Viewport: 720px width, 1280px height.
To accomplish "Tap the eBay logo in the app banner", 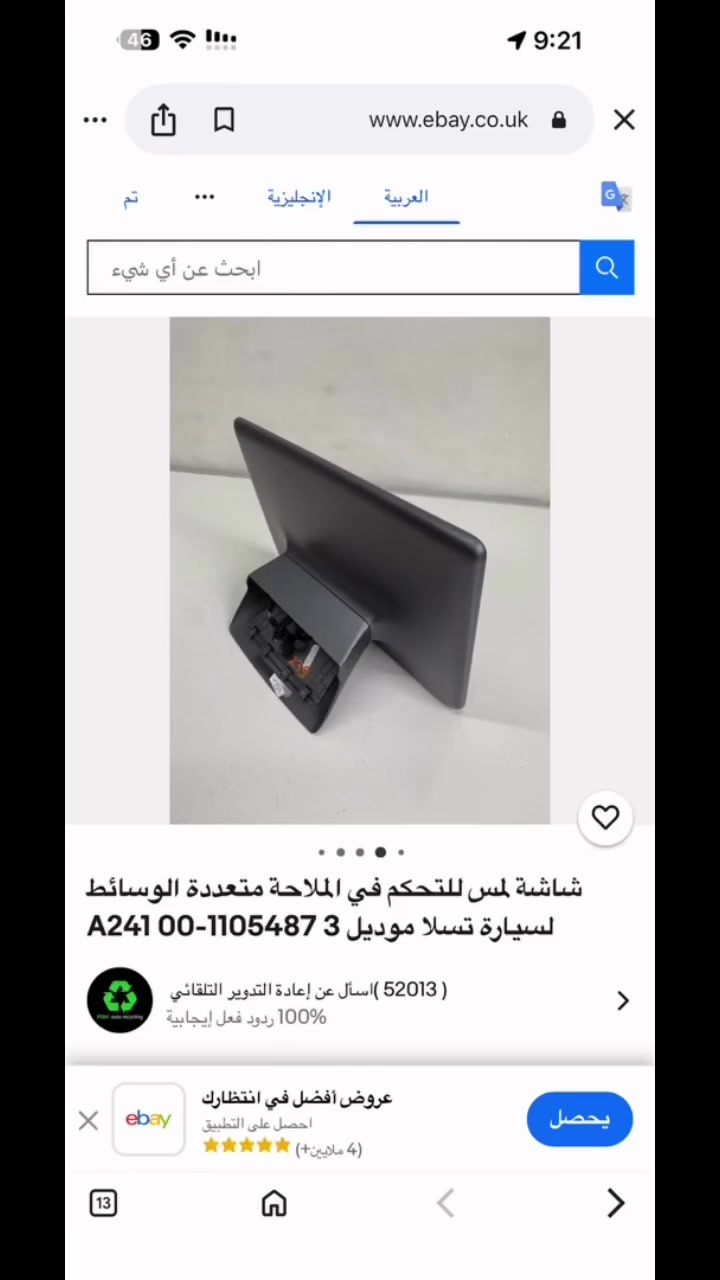I will (x=148, y=1118).
